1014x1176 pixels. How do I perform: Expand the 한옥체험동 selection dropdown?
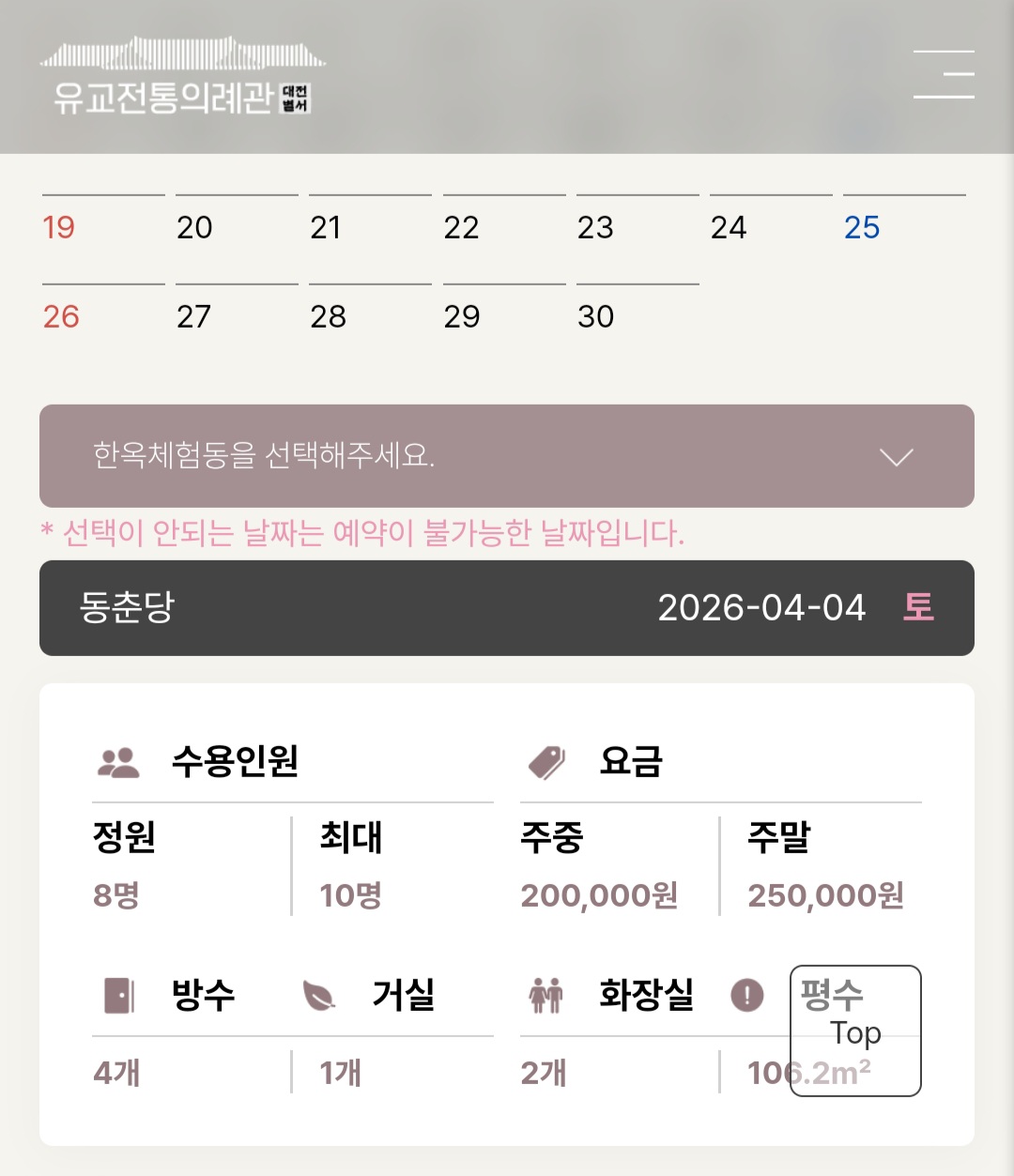tap(507, 456)
